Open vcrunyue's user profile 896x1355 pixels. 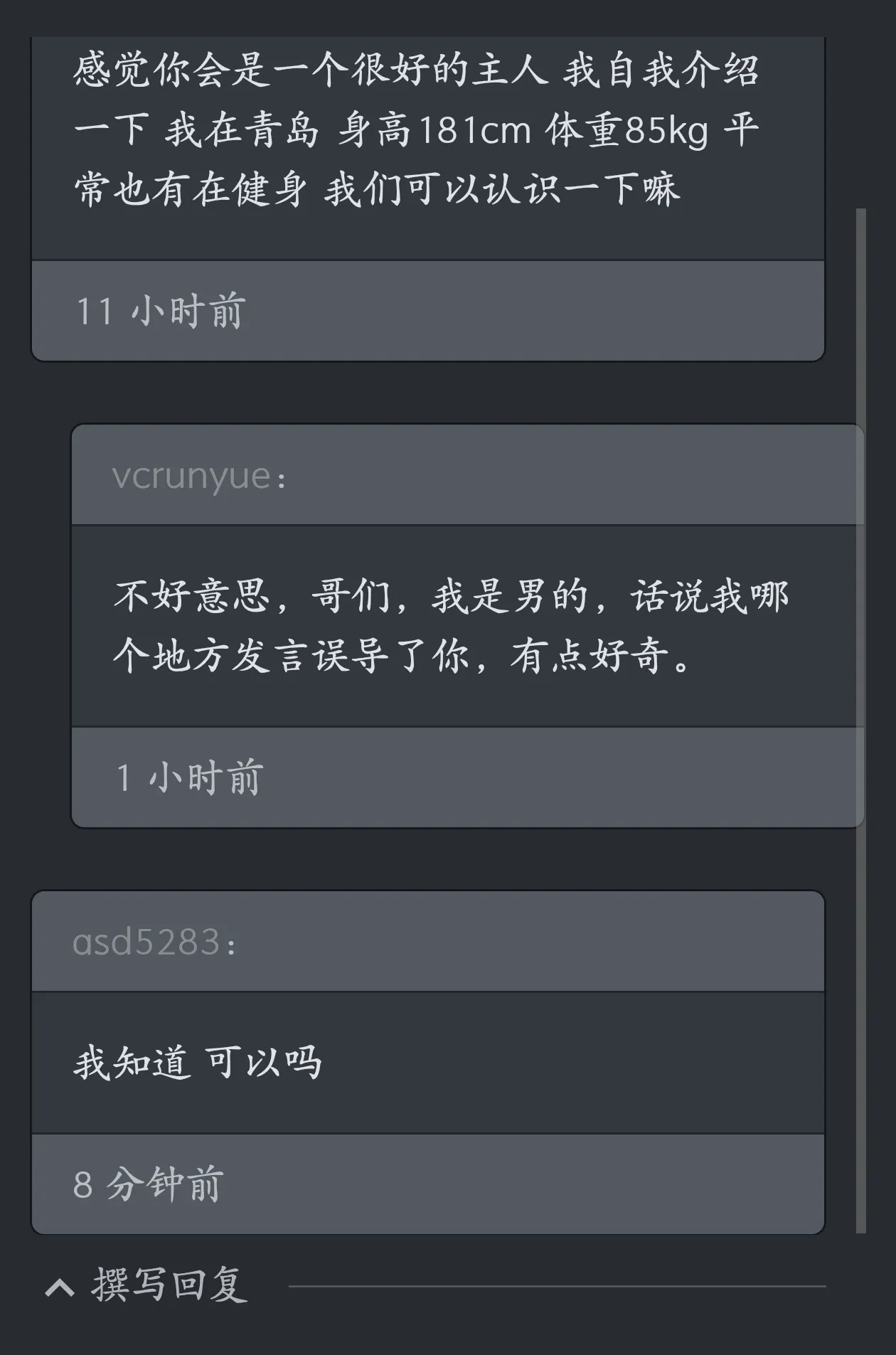tap(191, 476)
